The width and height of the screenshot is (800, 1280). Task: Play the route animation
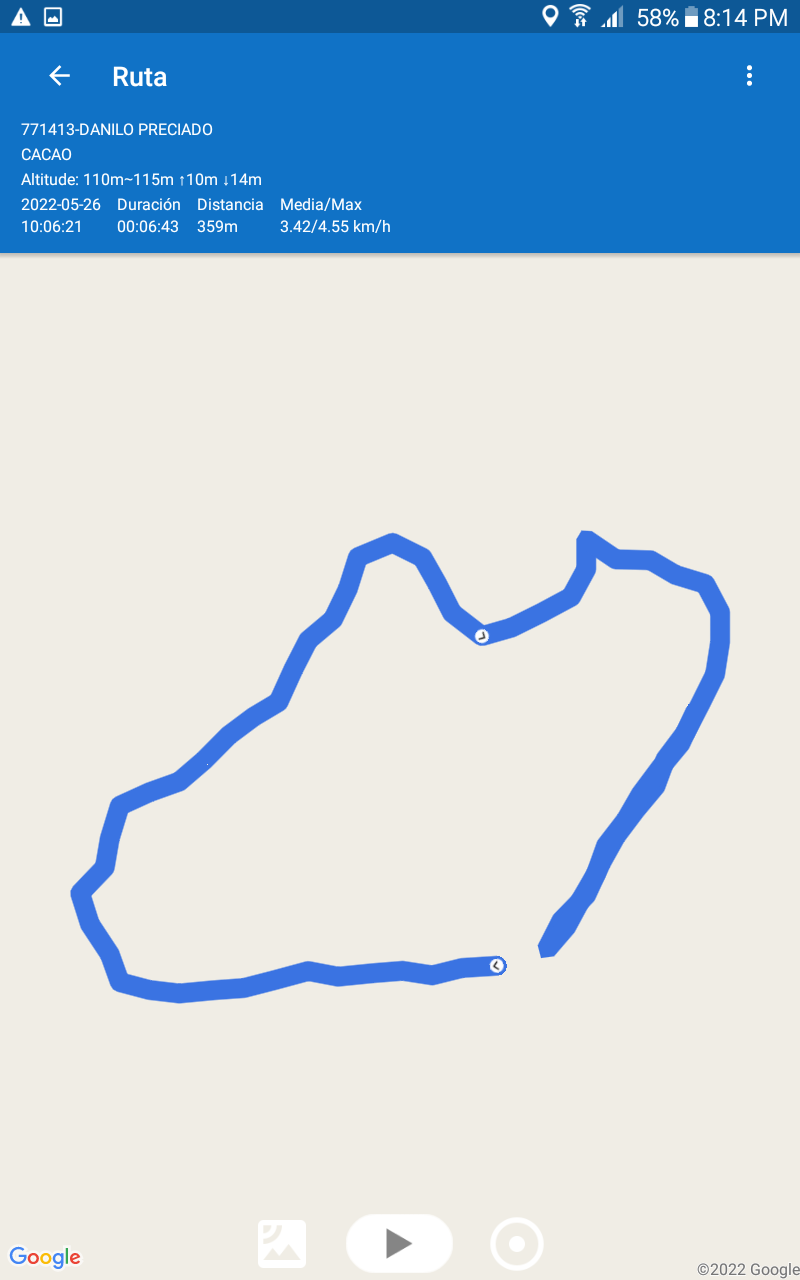click(399, 1243)
